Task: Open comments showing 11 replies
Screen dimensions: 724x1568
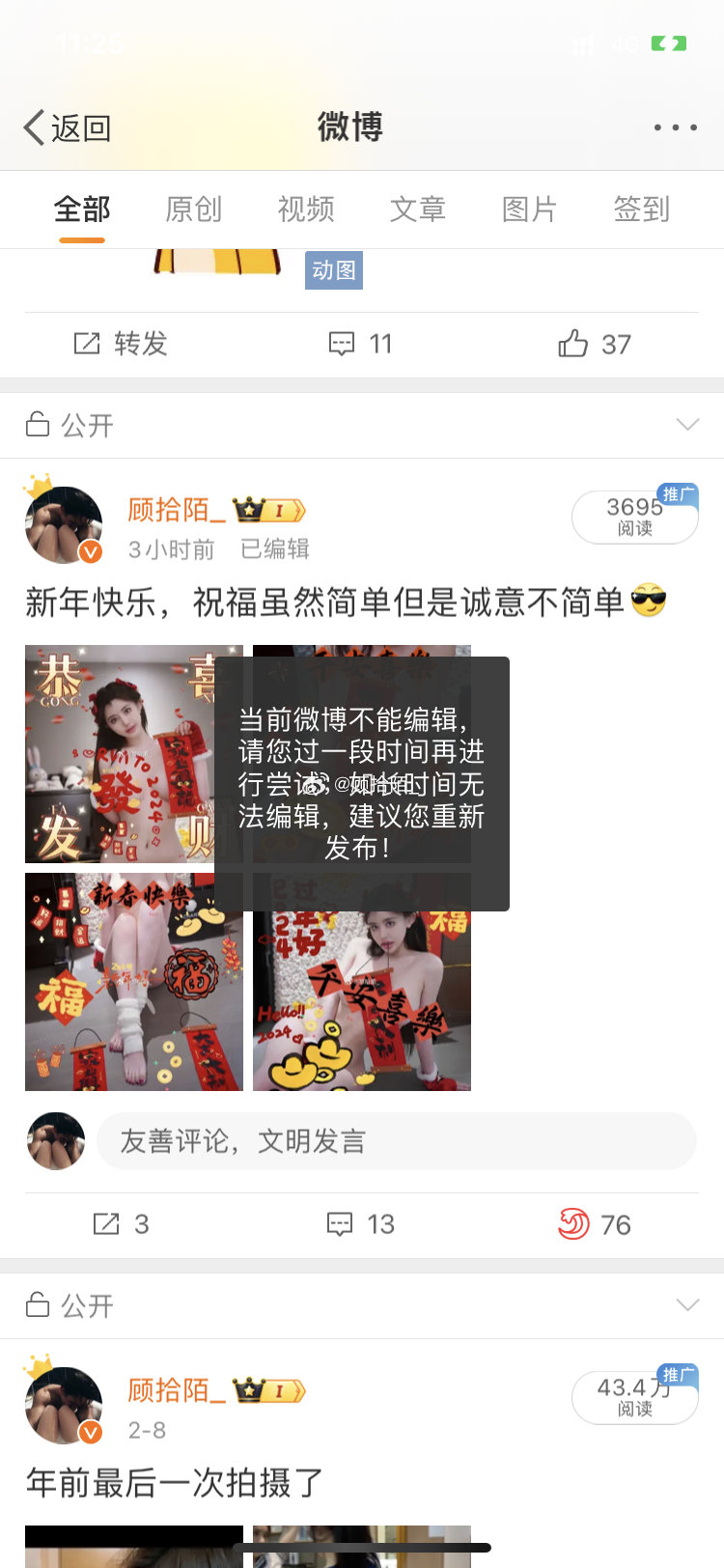Action: coord(361,344)
